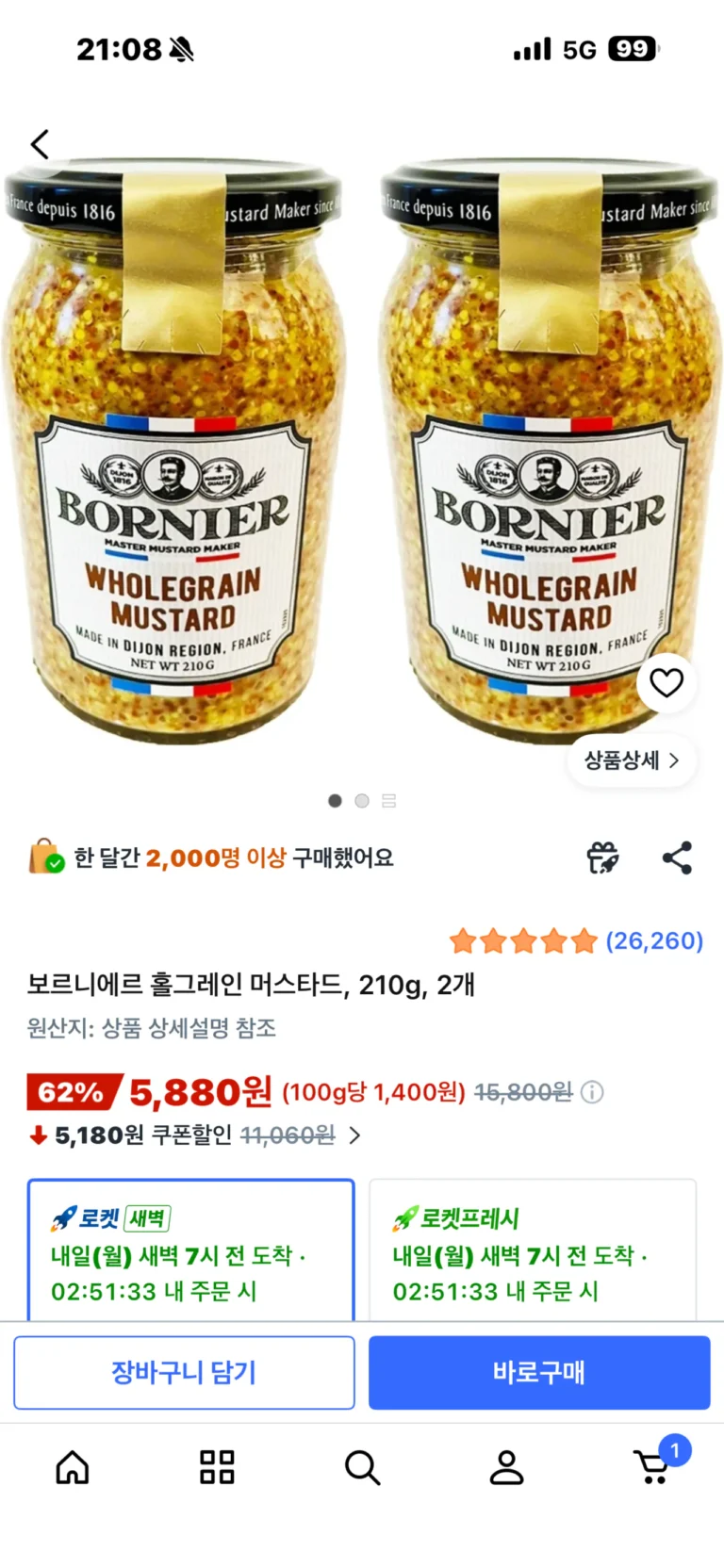This screenshot has height=1568, width=724.
Task: Go back using the top-left arrow
Action: pos(40,144)
